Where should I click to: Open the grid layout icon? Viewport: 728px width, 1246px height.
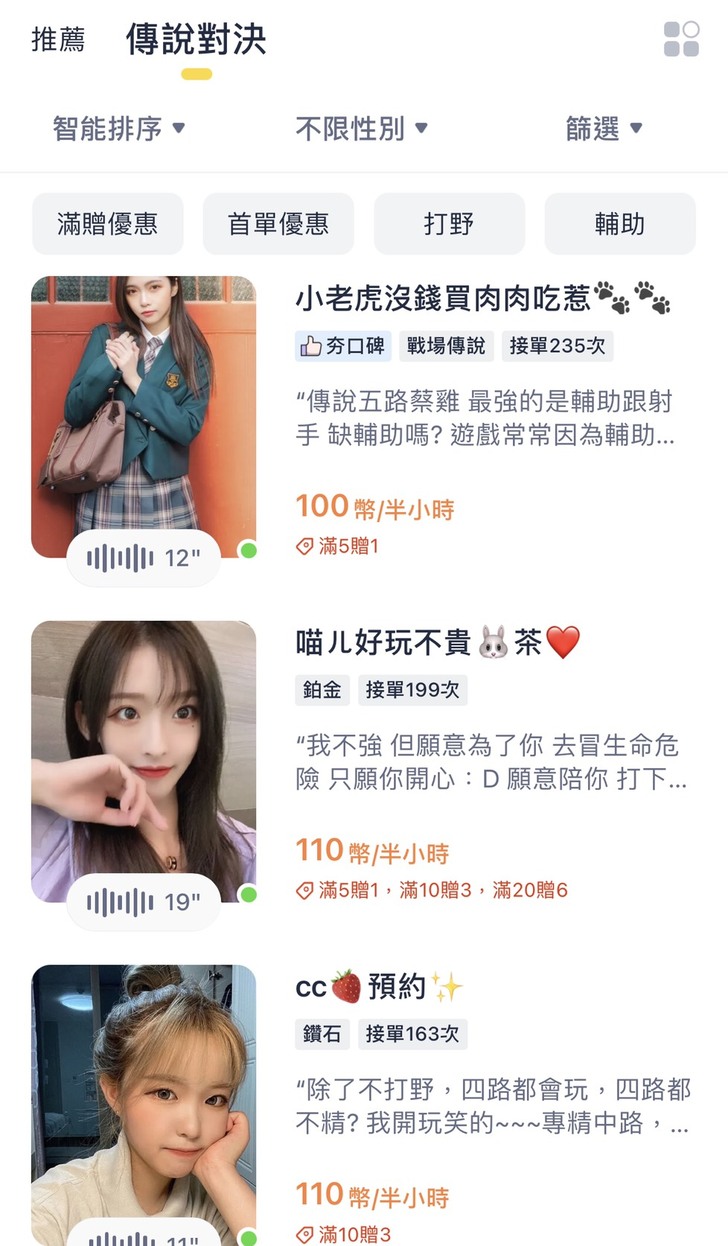tap(681, 39)
